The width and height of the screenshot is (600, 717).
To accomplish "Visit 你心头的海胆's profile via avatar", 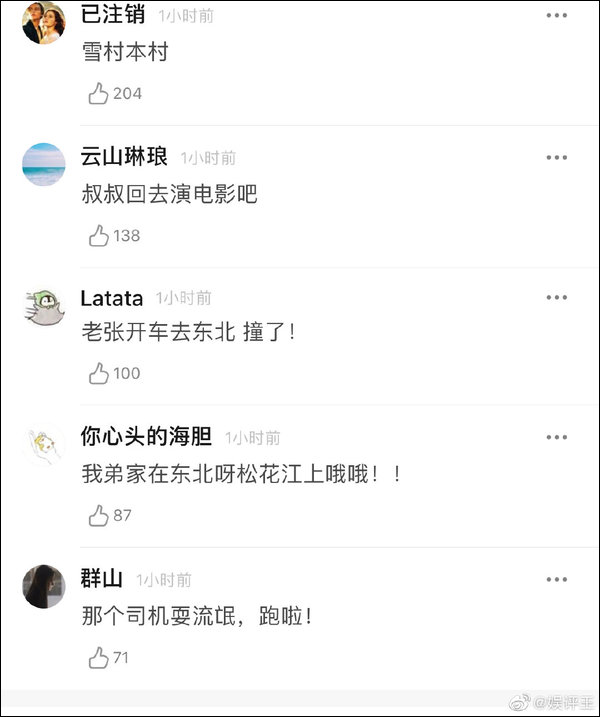I will [43, 444].
